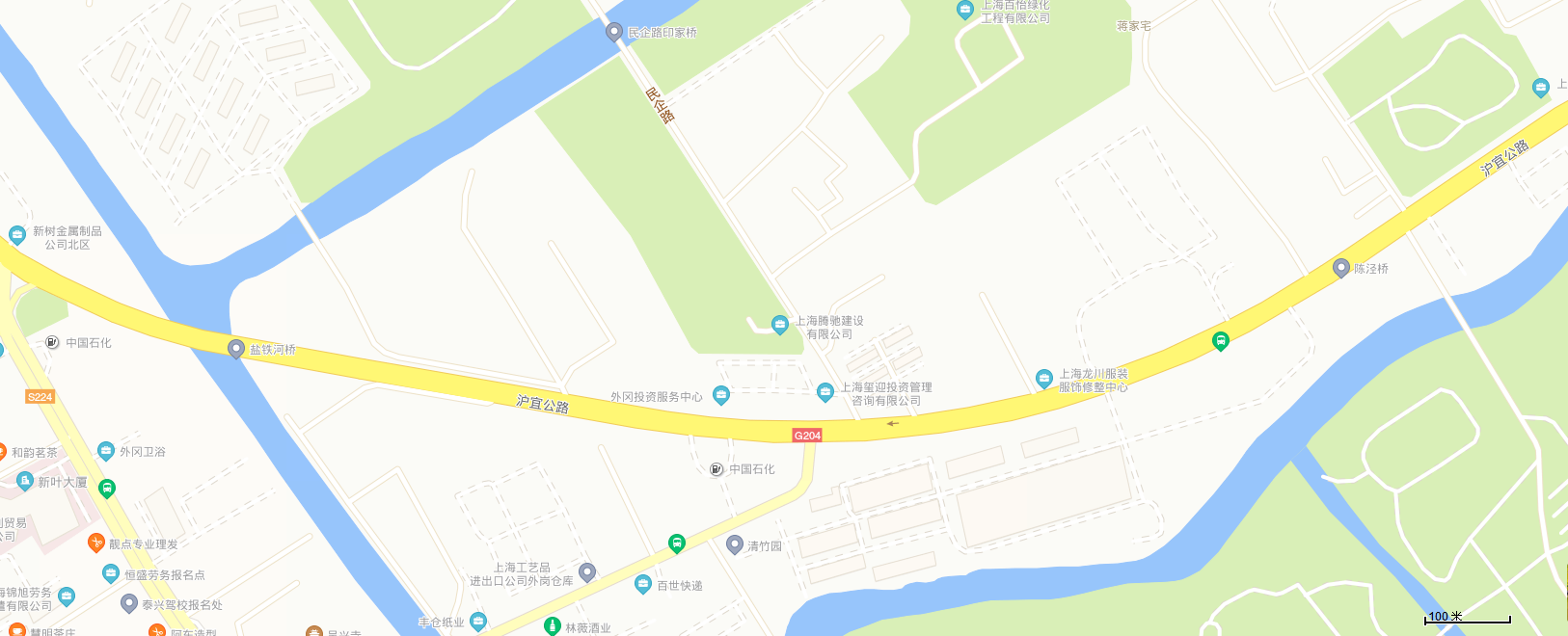Open the 新树金属制品公司北区 marker

click(x=17, y=235)
